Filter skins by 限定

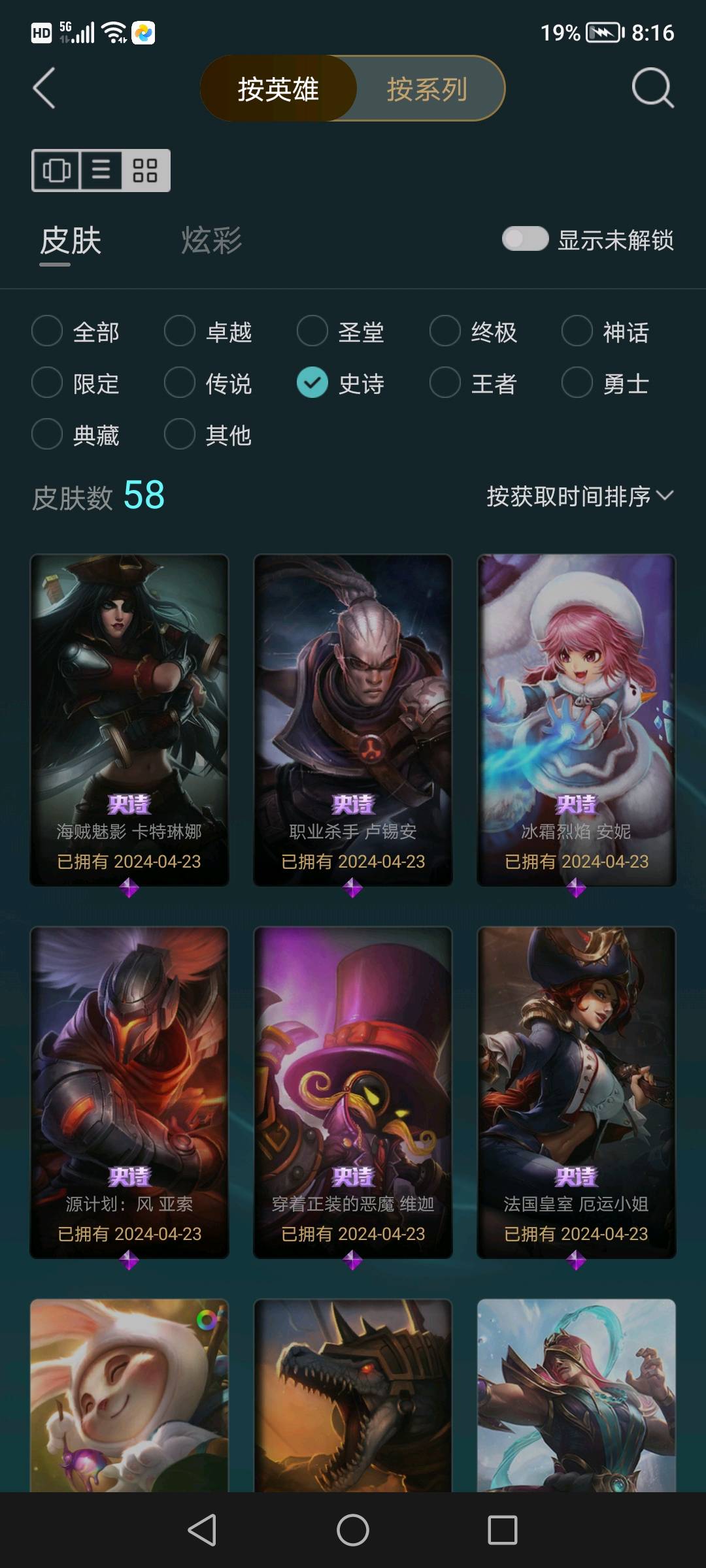pyautogui.click(x=47, y=383)
